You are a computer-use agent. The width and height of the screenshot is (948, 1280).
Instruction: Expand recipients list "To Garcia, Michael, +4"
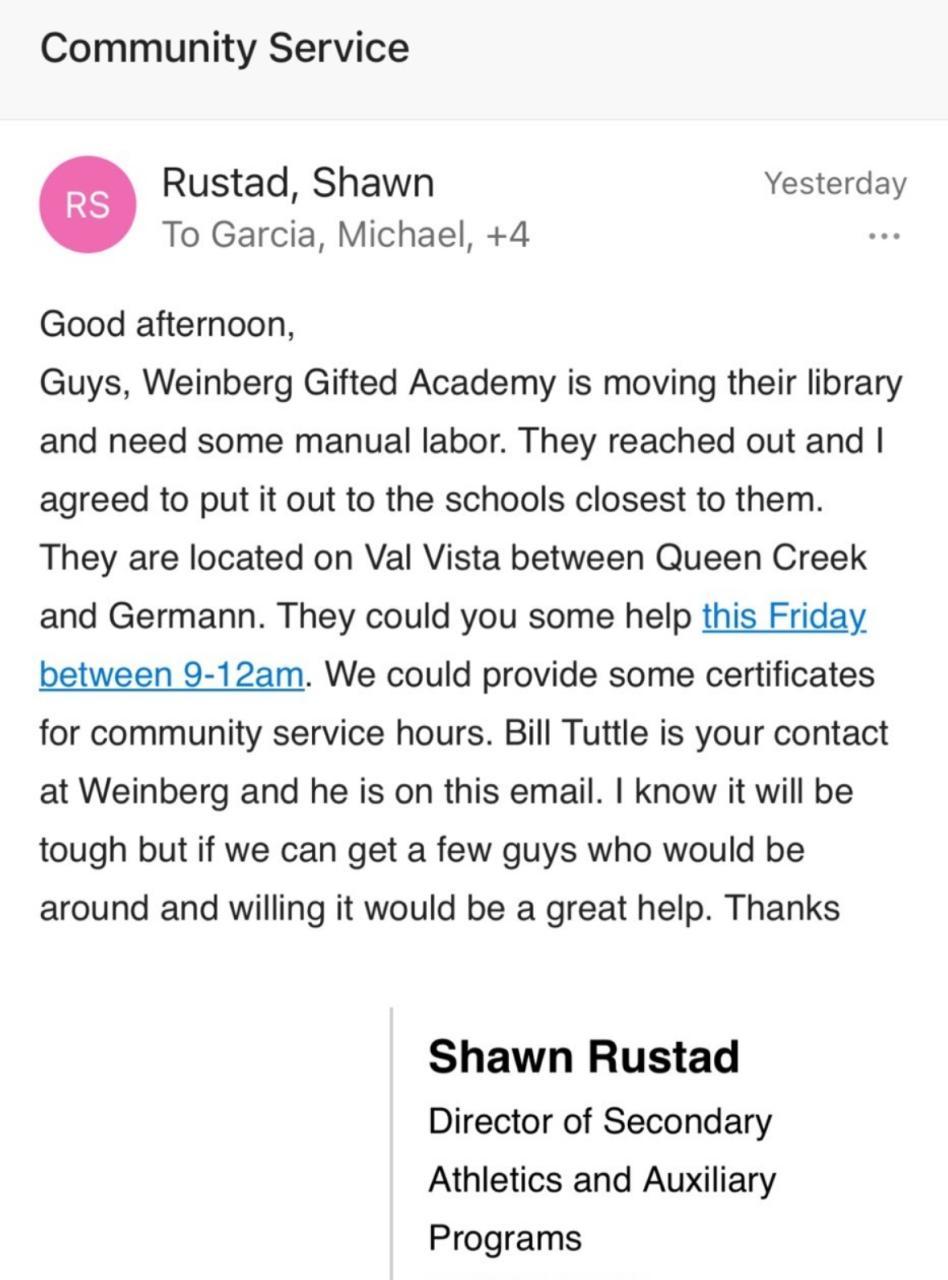click(x=345, y=235)
